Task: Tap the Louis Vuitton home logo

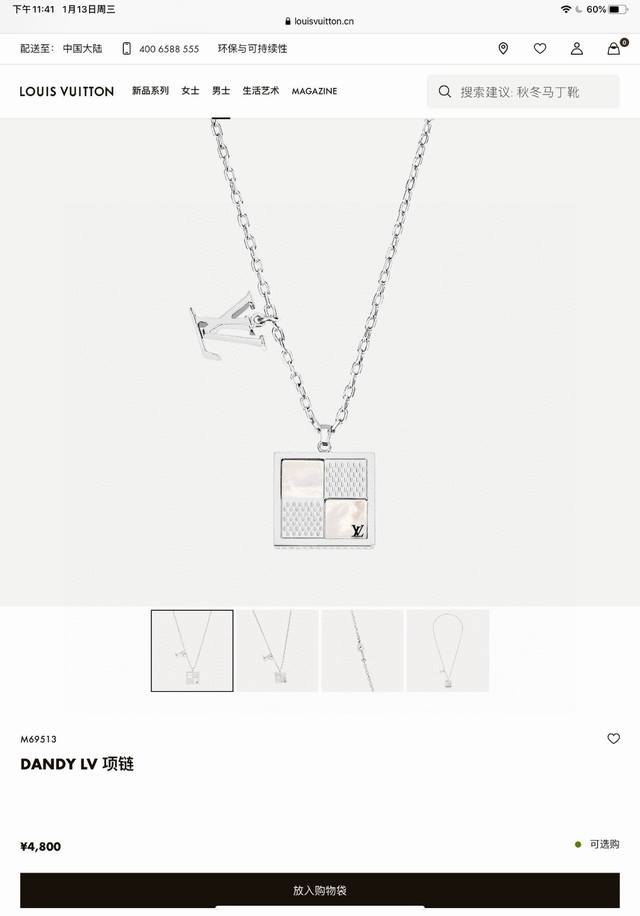Action: (67, 91)
